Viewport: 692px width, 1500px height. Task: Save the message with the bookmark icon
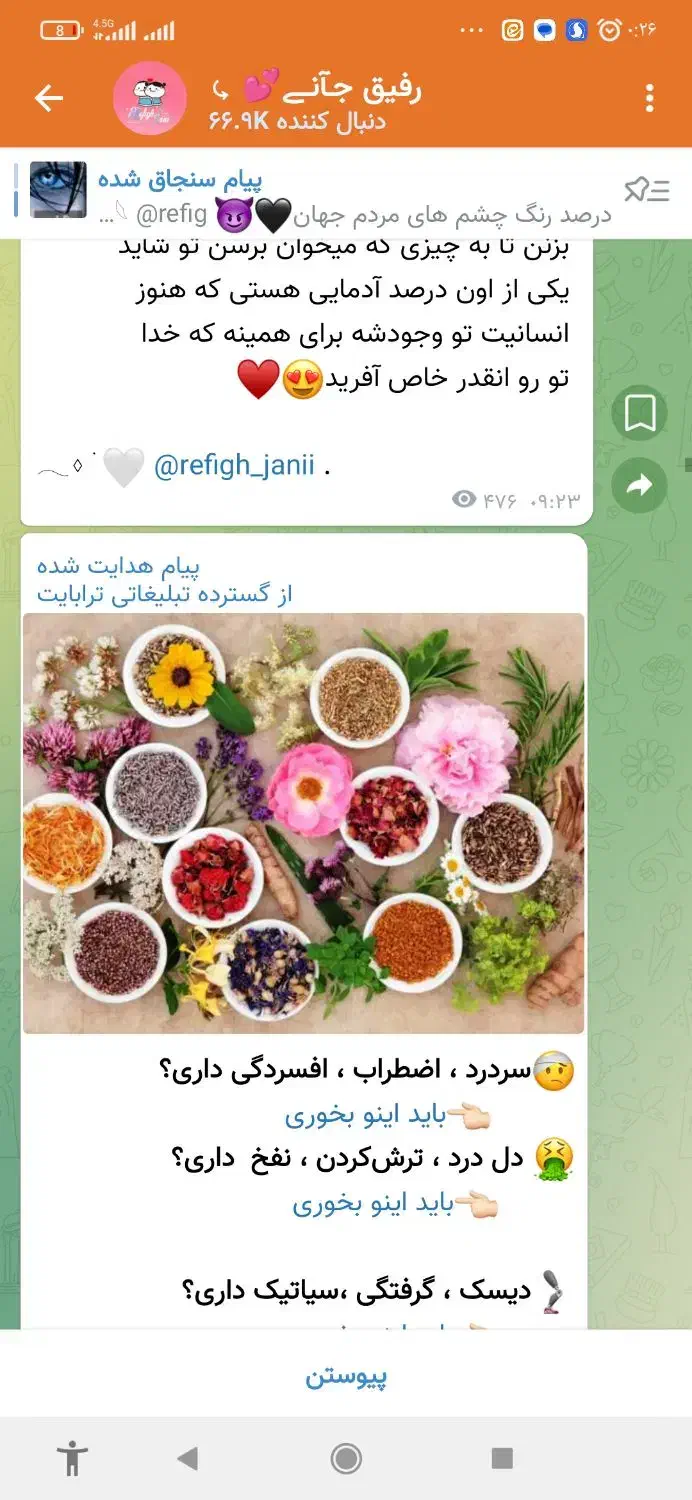coord(639,413)
